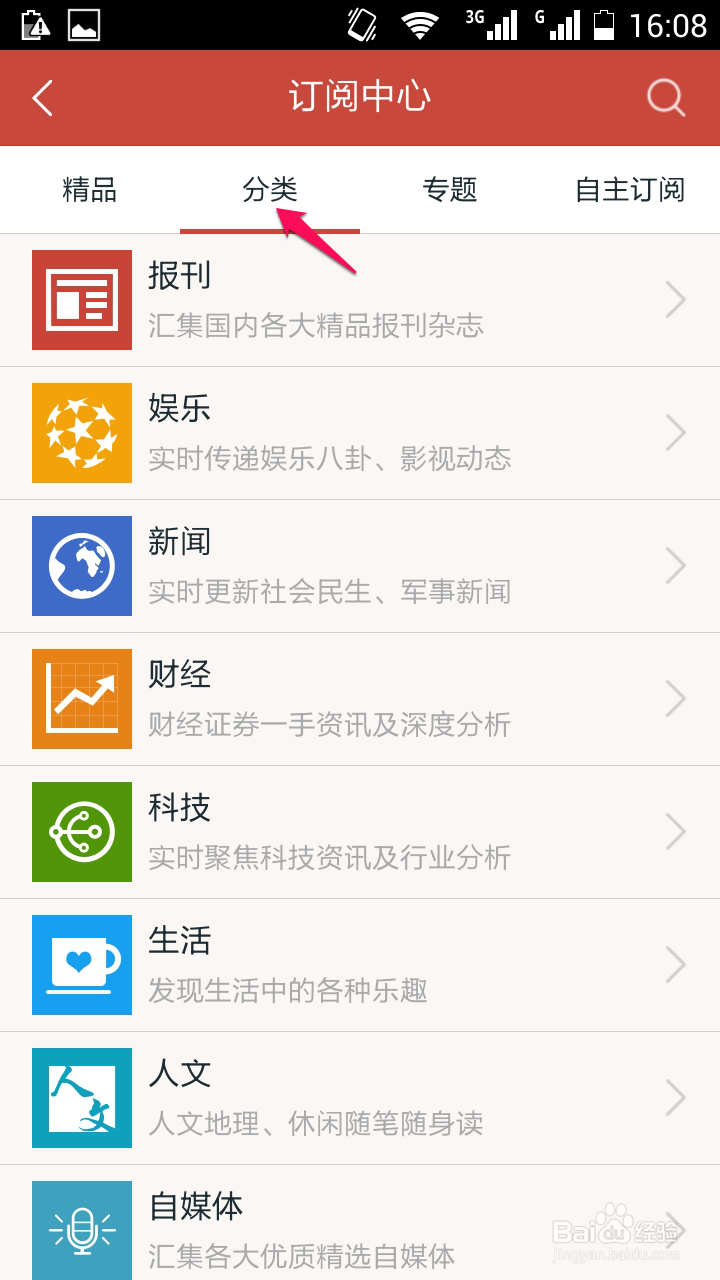Screen dimensions: 720x1280
Task: Select the 分类 tab indicated by arrow
Action: [x=269, y=190]
